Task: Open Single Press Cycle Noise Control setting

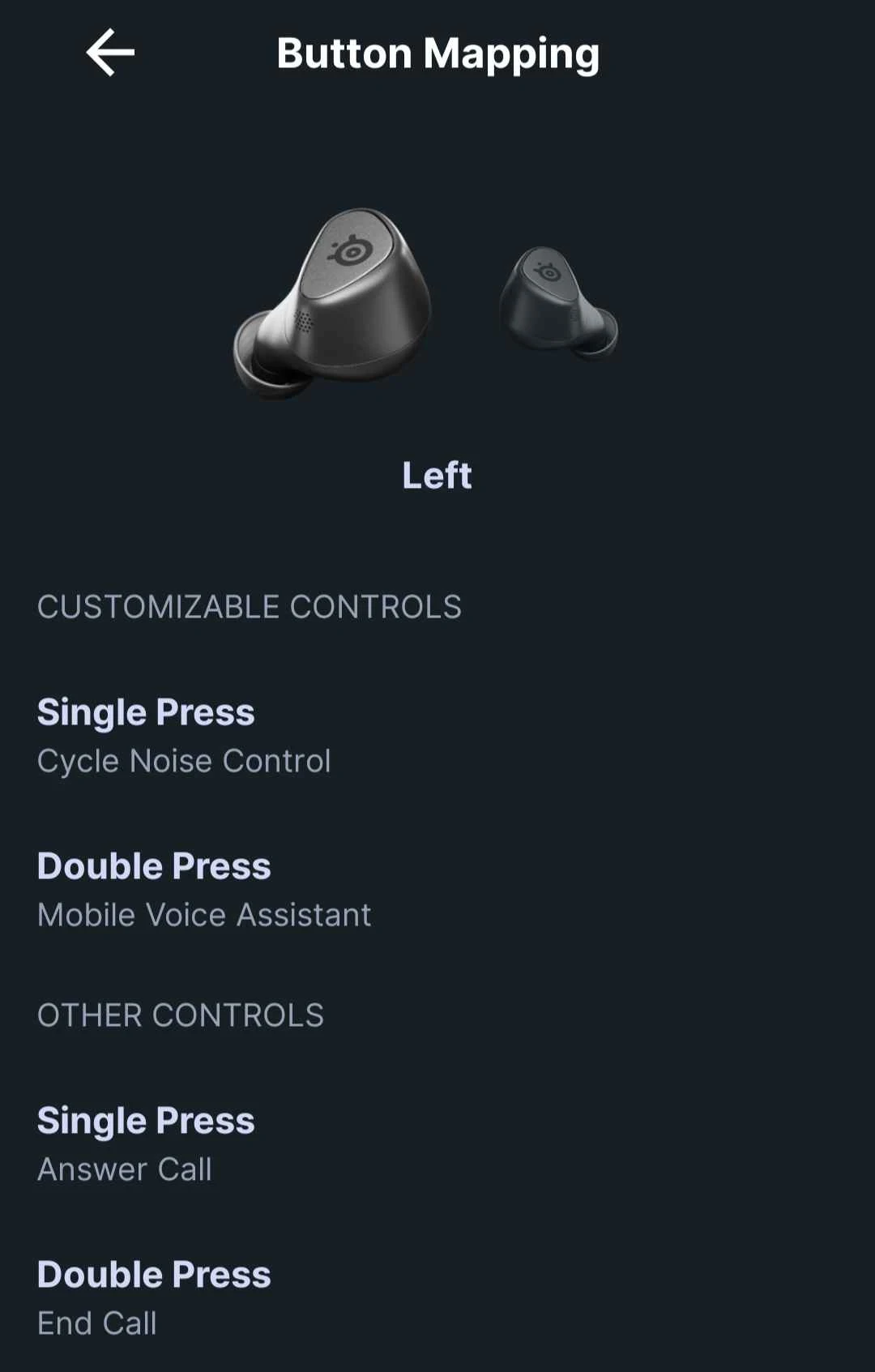Action: (185, 736)
